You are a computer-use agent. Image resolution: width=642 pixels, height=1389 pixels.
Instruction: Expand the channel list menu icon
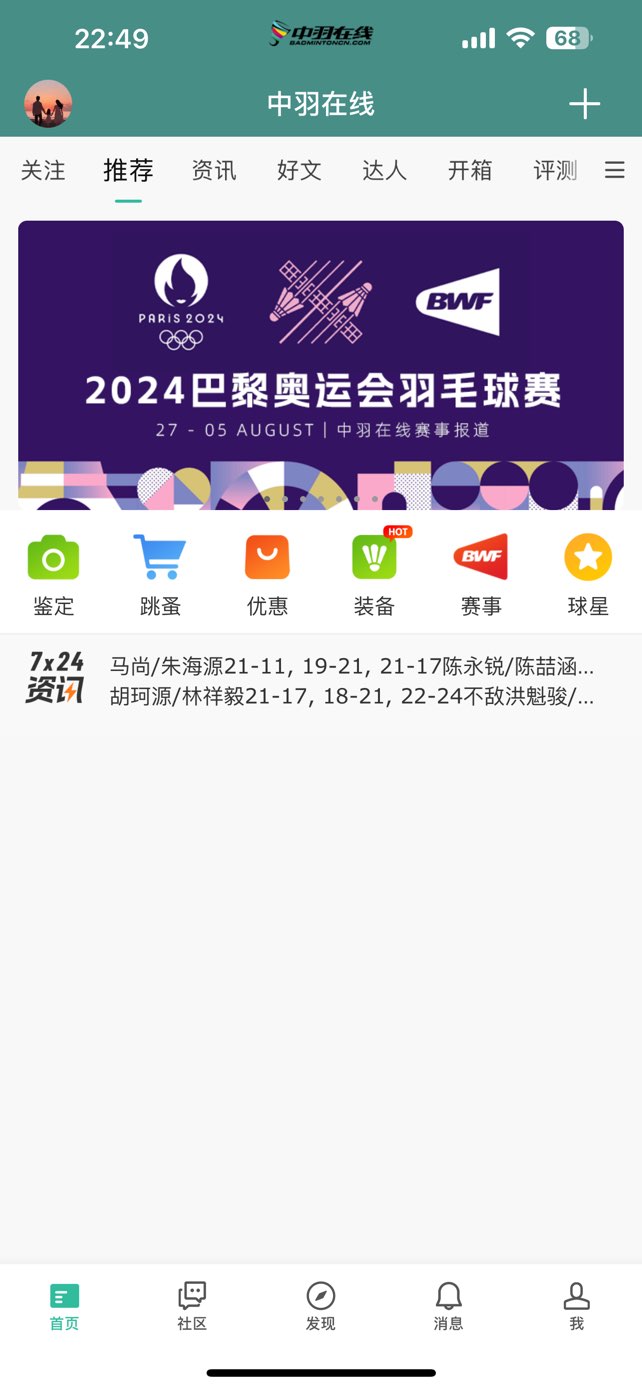click(615, 171)
